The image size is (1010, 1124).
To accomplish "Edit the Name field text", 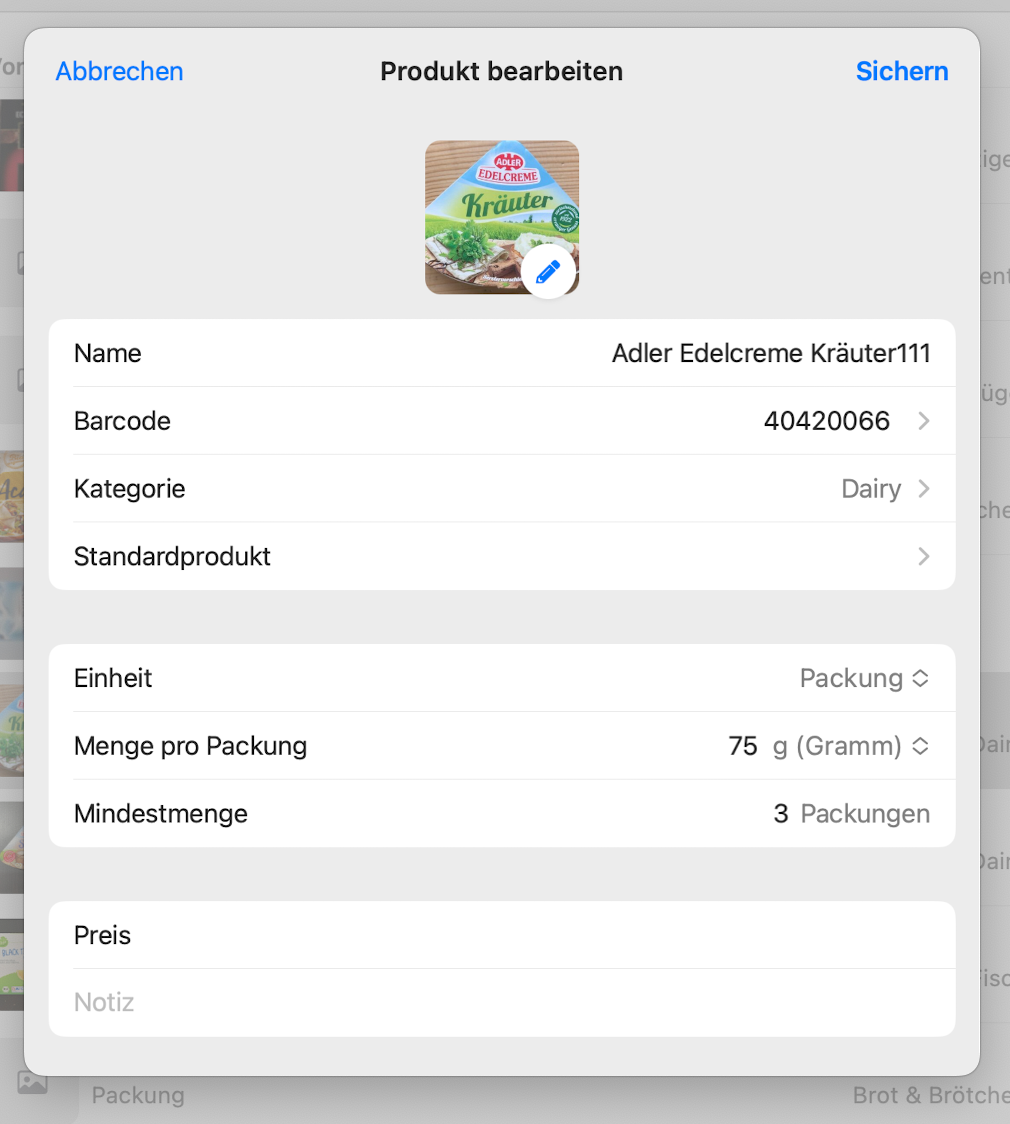I will click(770, 353).
